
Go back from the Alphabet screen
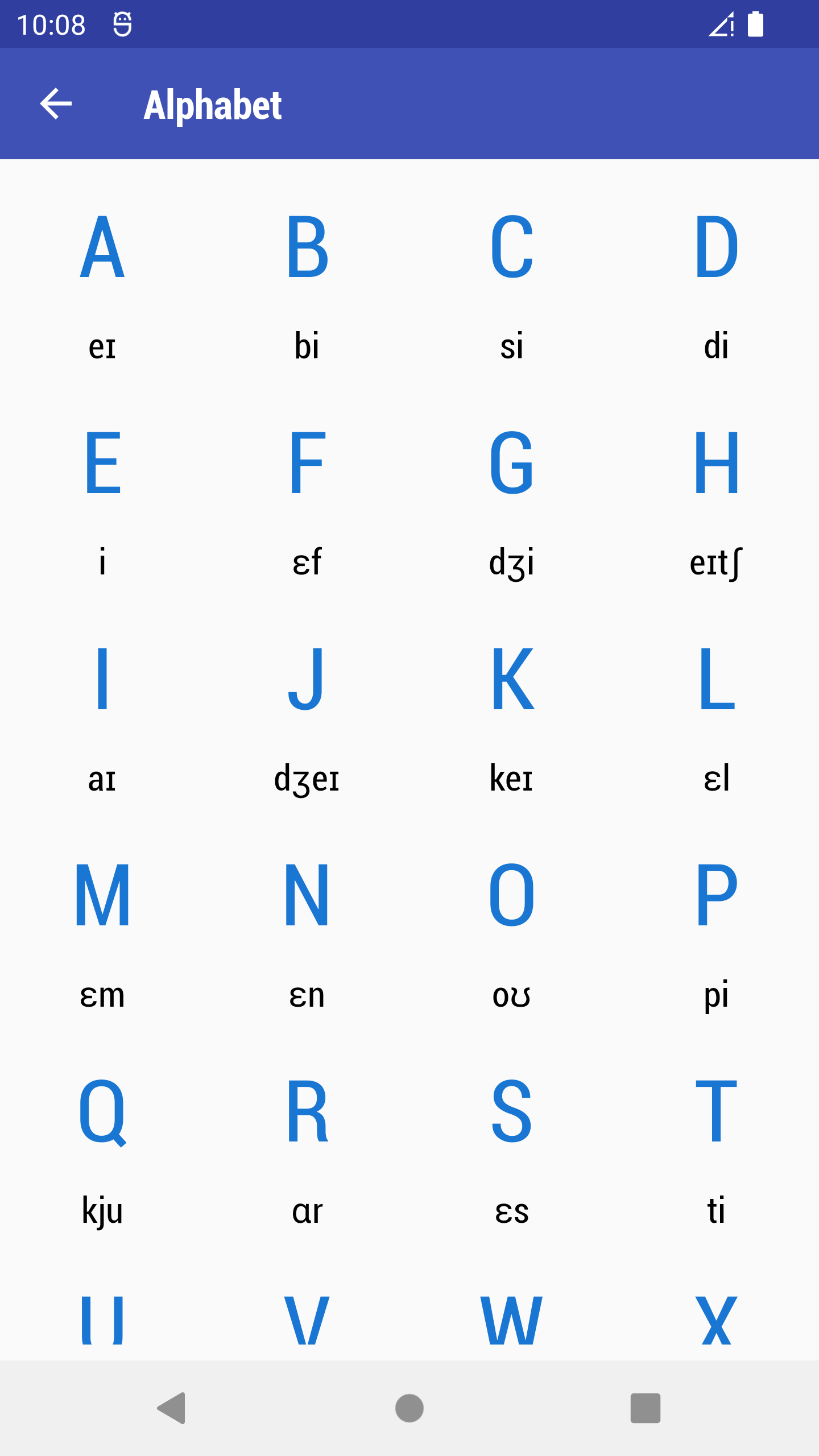[x=56, y=104]
